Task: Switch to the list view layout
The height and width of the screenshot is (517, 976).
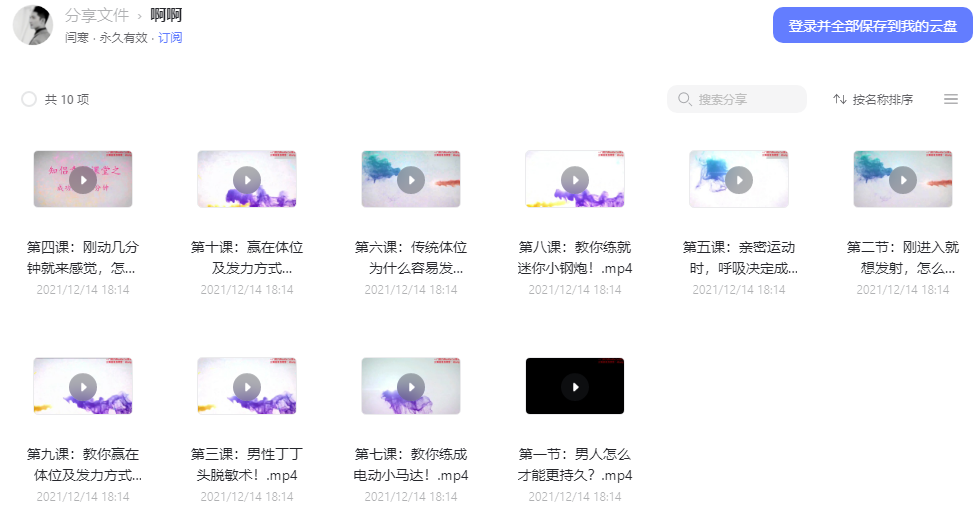Action: pyautogui.click(x=951, y=99)
